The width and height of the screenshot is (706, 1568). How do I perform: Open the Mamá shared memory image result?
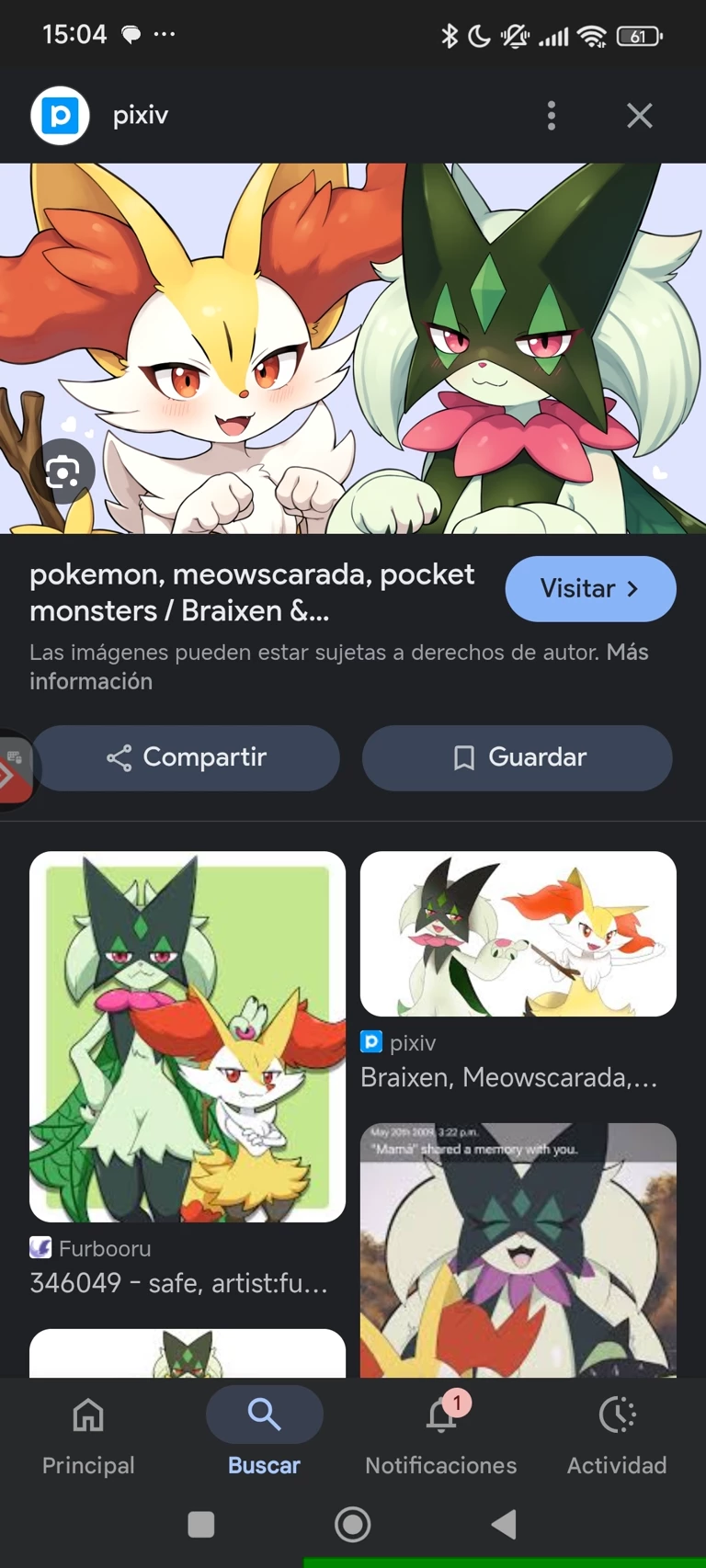click(x=518, y=1250)
